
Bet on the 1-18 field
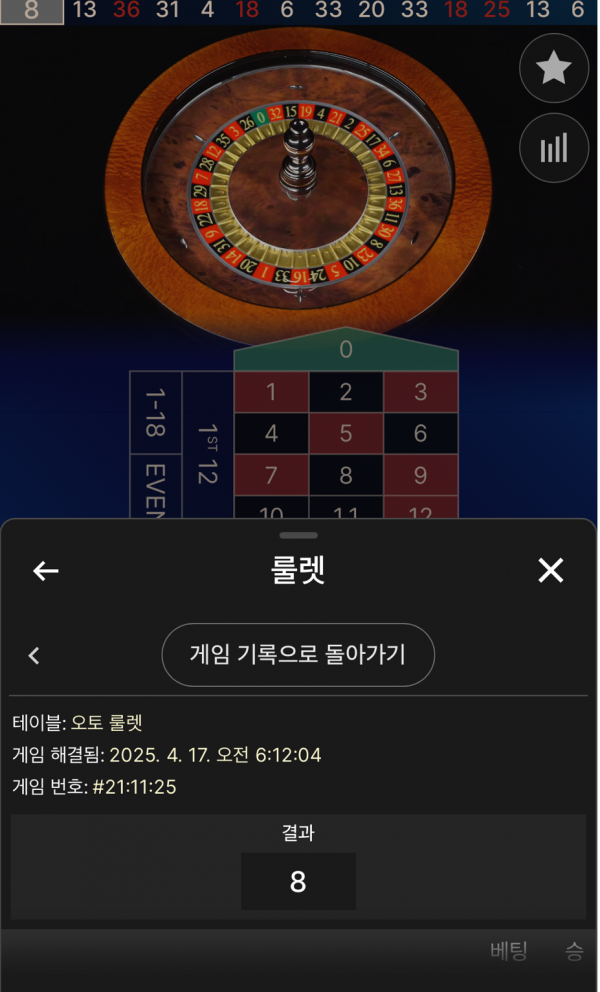(155, 413)
